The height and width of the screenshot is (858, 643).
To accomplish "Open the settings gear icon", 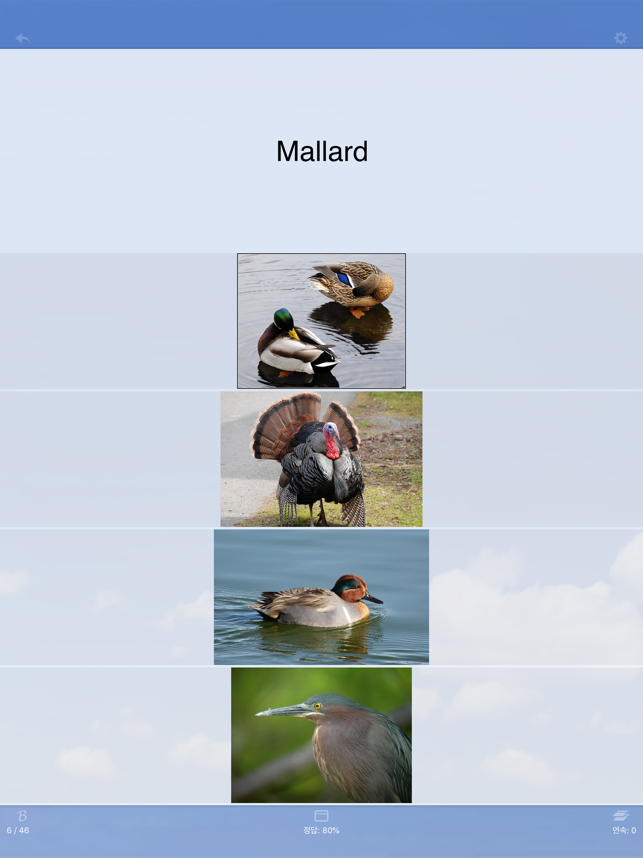I will coord(620,38).
